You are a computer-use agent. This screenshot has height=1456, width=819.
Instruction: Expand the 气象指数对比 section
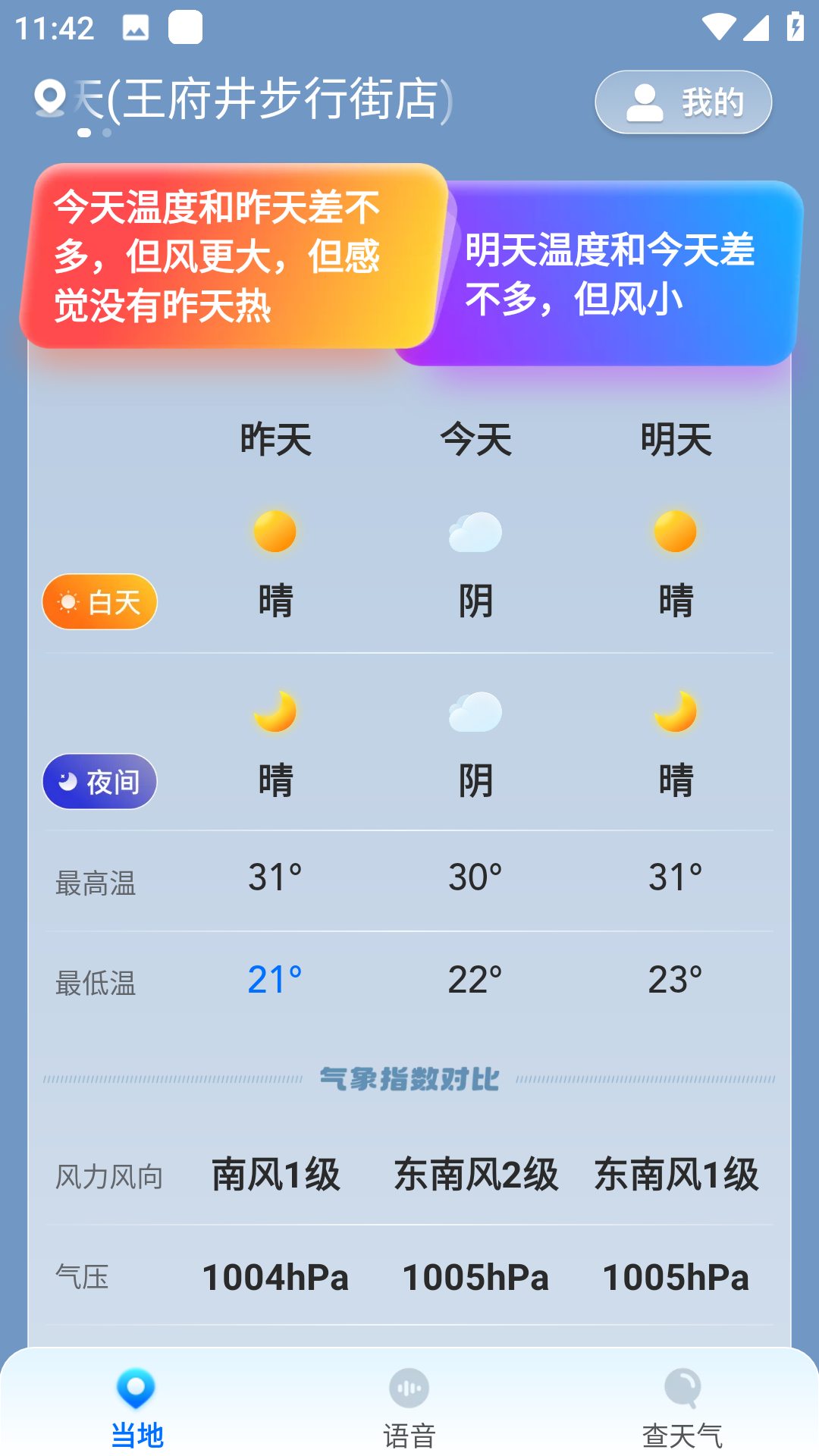tap(409, 1080)
